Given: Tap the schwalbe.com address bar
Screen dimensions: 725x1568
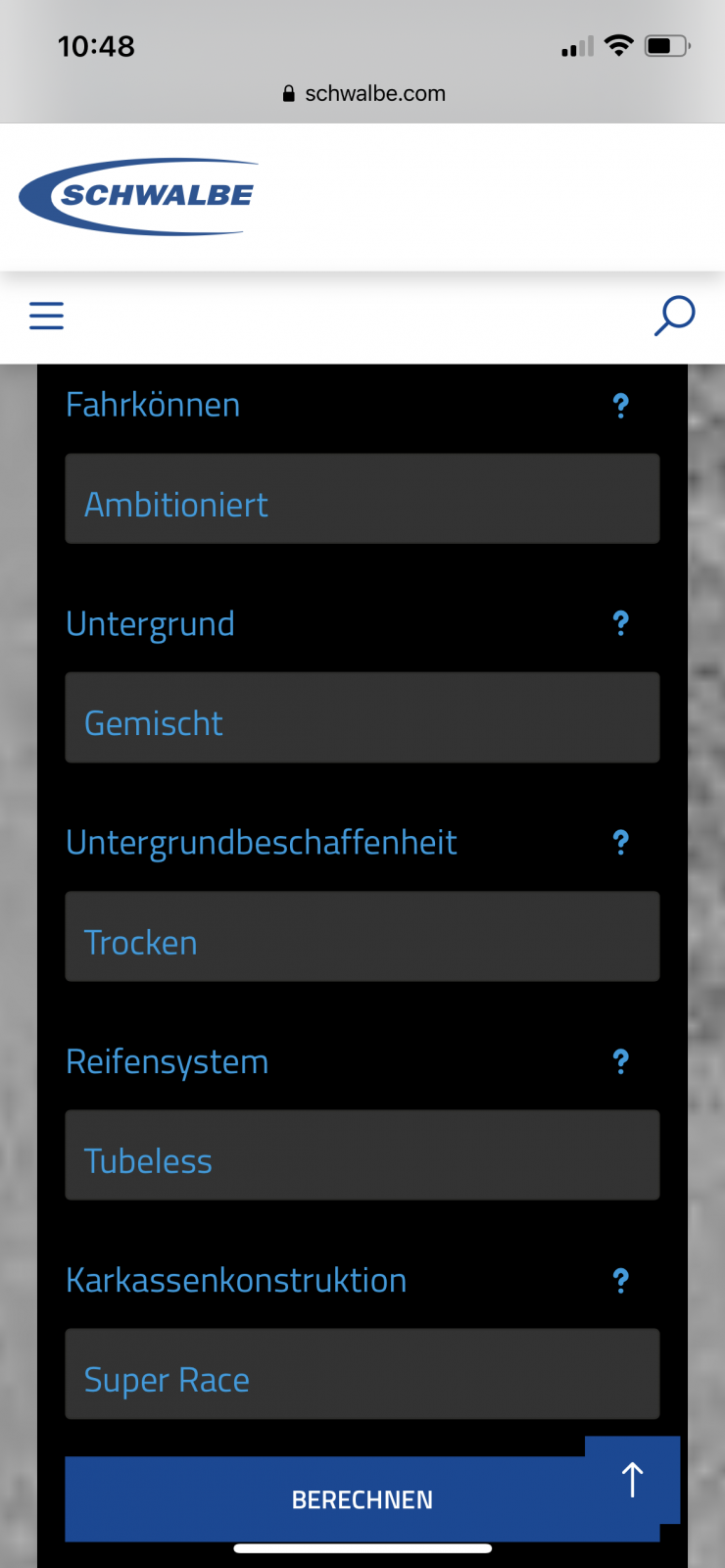Looking at the screenshot, I should click(363, 94).
